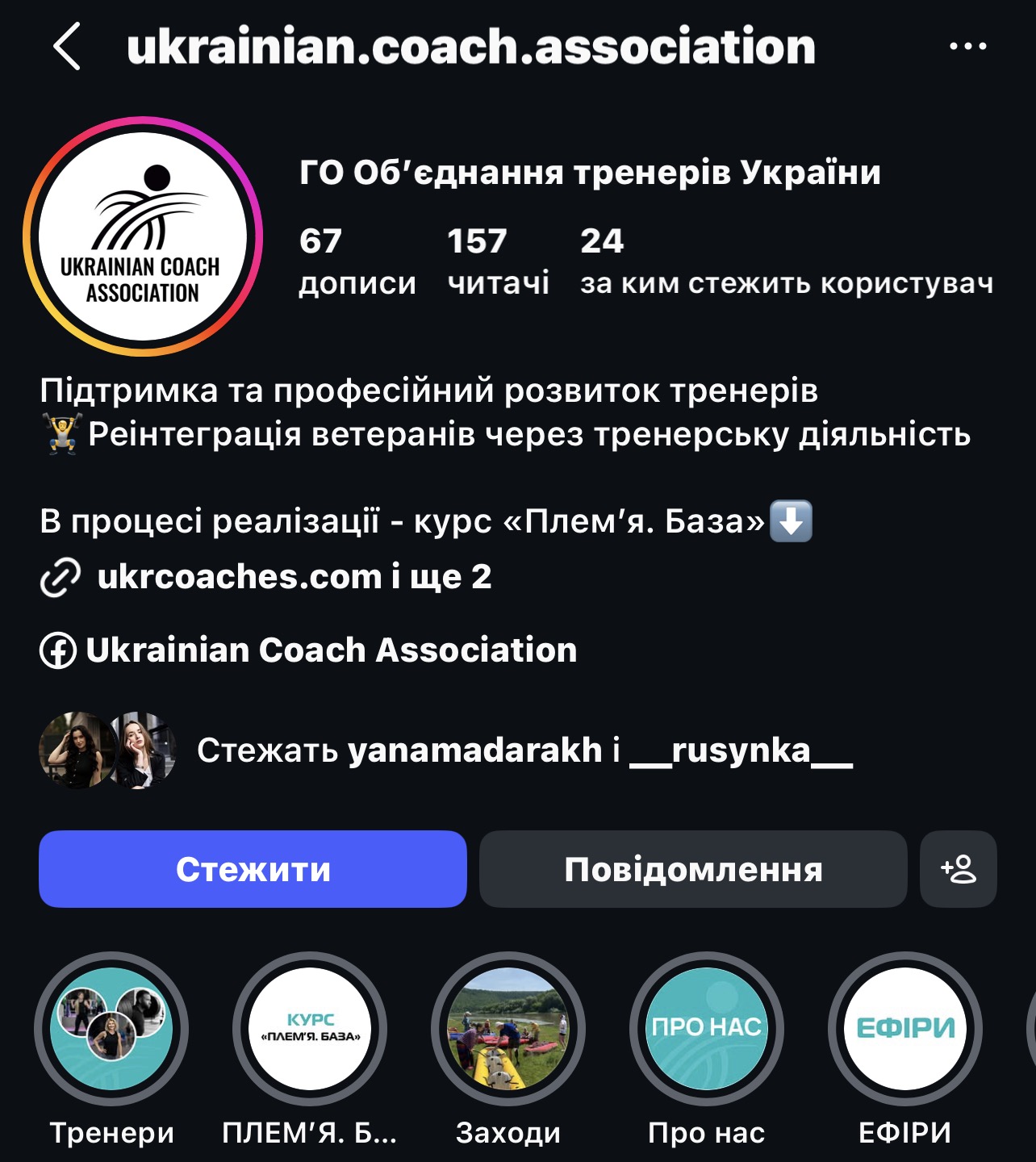Show the 157 читачі followers list

(x=498, y=261)
